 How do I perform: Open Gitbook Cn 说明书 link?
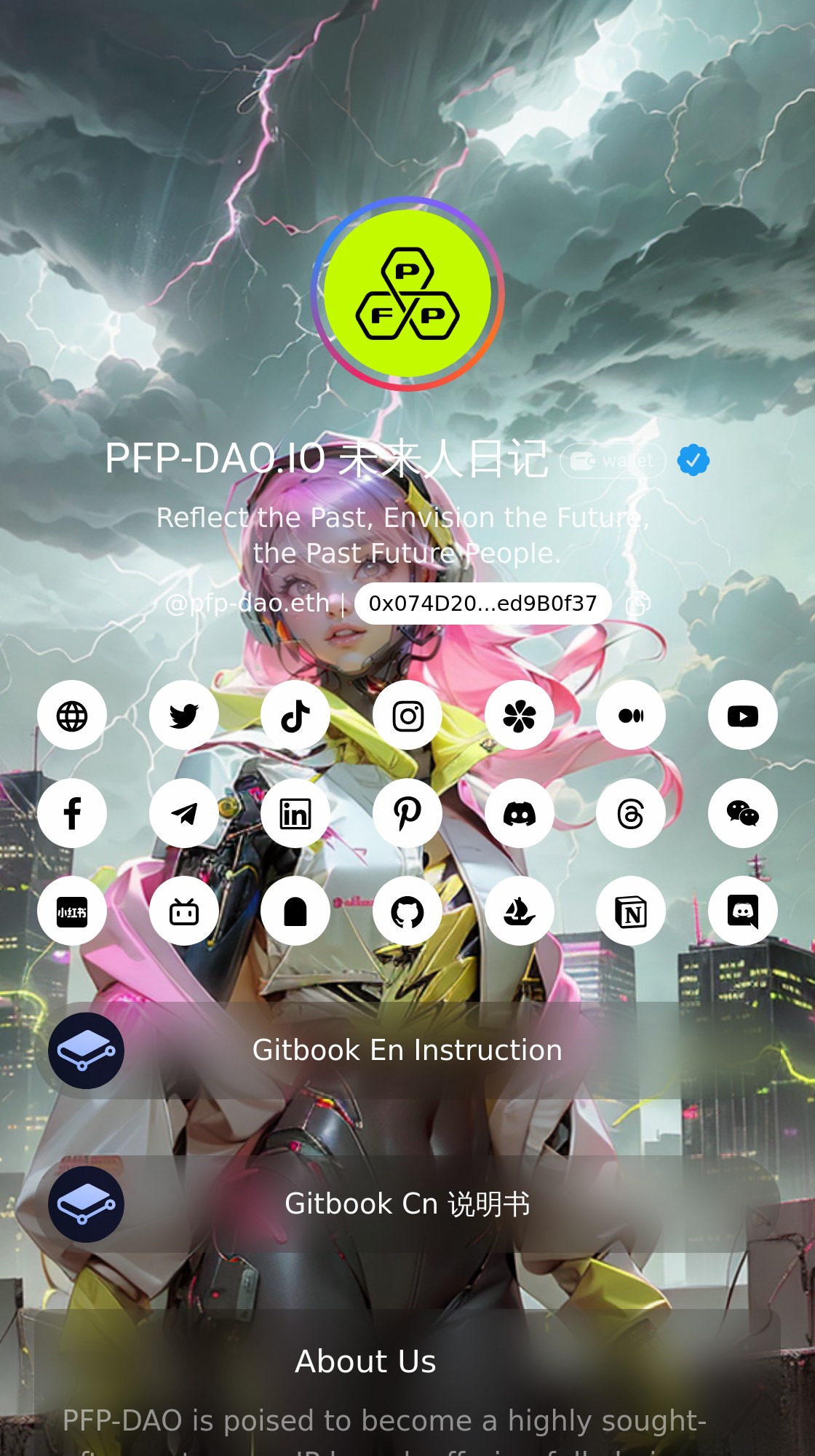pyautogui.click(x=407, y=1204)
